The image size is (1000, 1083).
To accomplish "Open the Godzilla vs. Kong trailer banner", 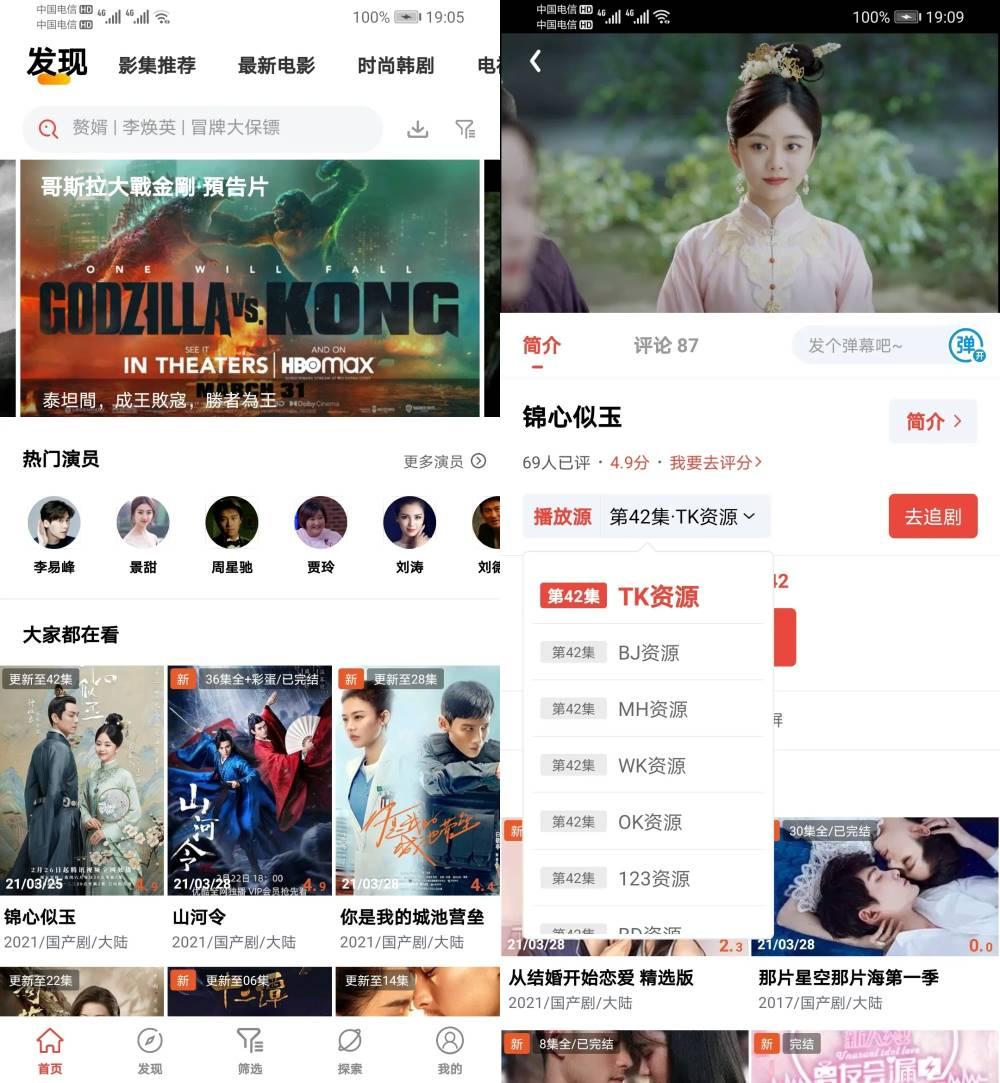I will tap(250, 288).
